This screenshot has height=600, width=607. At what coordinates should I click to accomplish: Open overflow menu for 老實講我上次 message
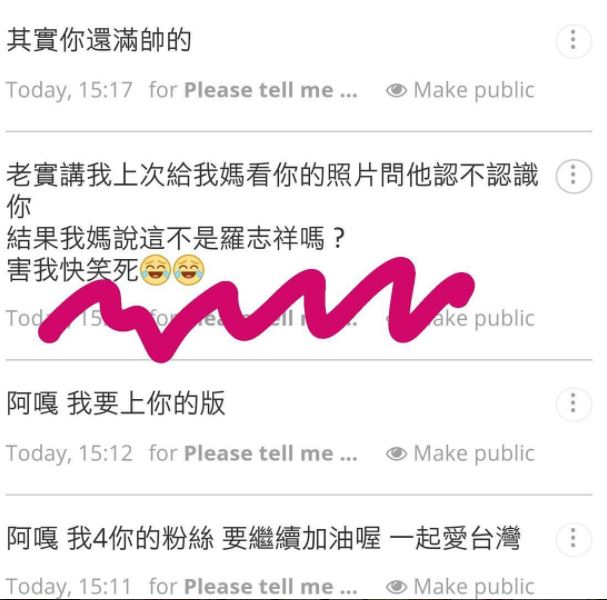point(572,176)
